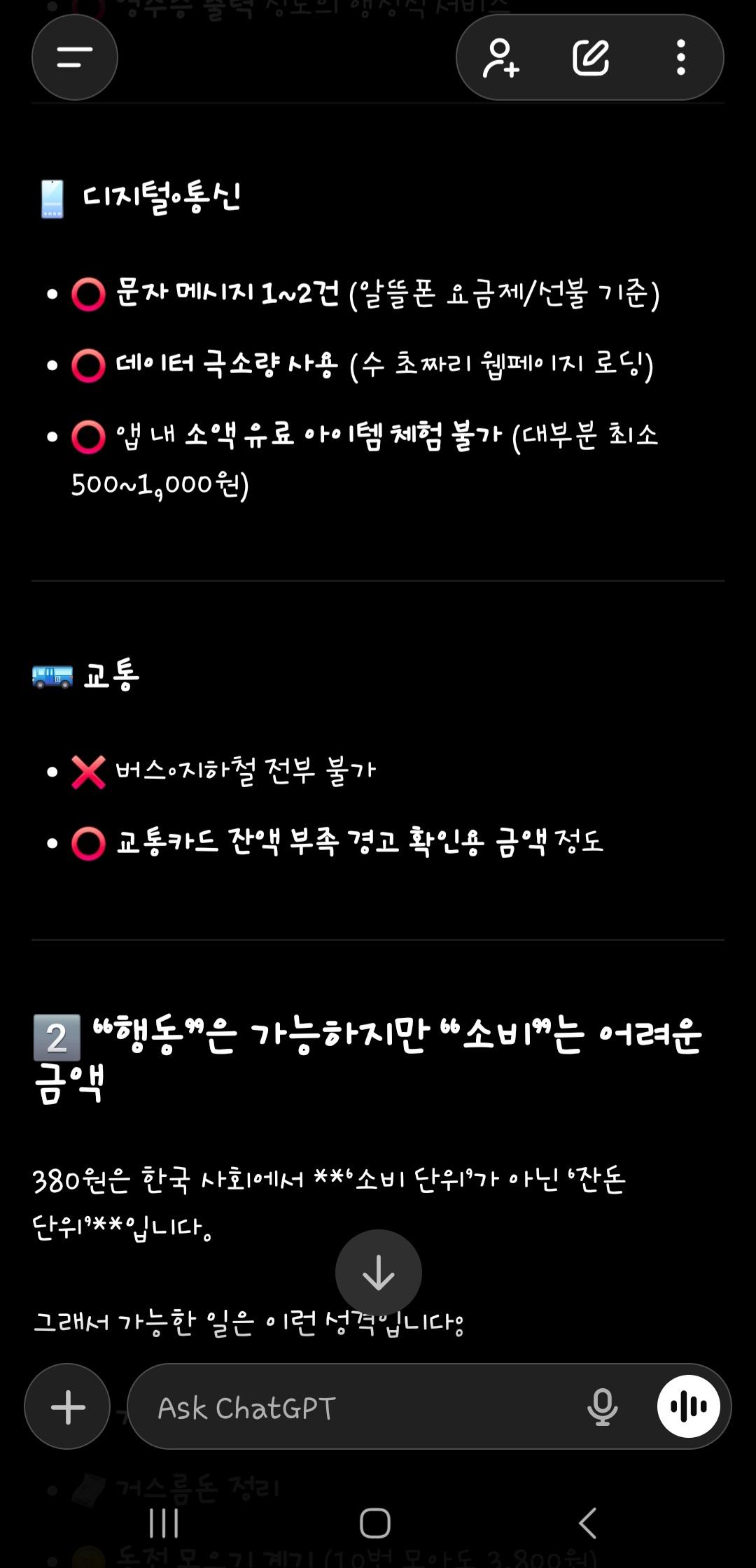Start voice mode with the waveform button

coord(689,1406)
